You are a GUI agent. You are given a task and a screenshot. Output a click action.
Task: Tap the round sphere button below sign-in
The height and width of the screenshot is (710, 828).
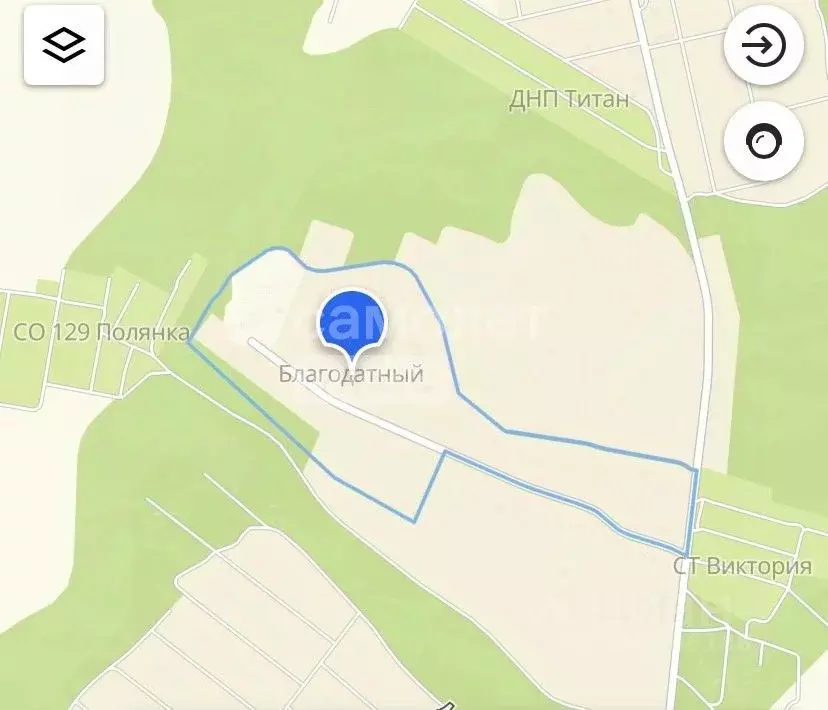click(x=765, y=141)
